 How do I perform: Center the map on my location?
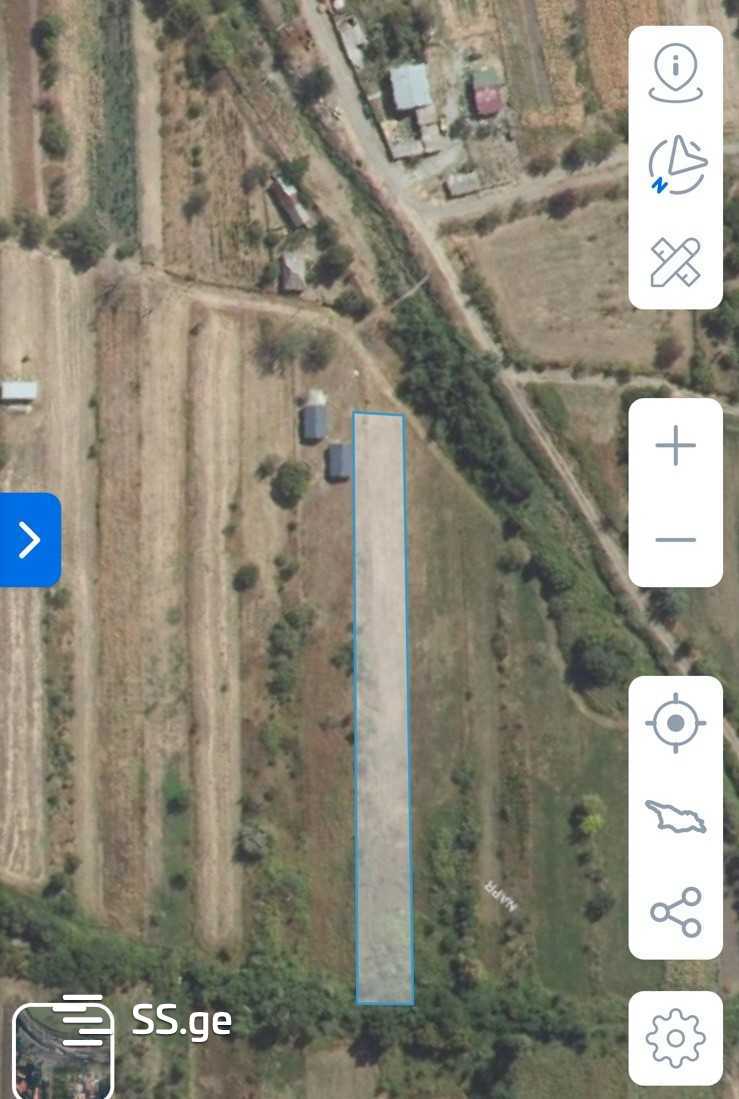point(675,722)
